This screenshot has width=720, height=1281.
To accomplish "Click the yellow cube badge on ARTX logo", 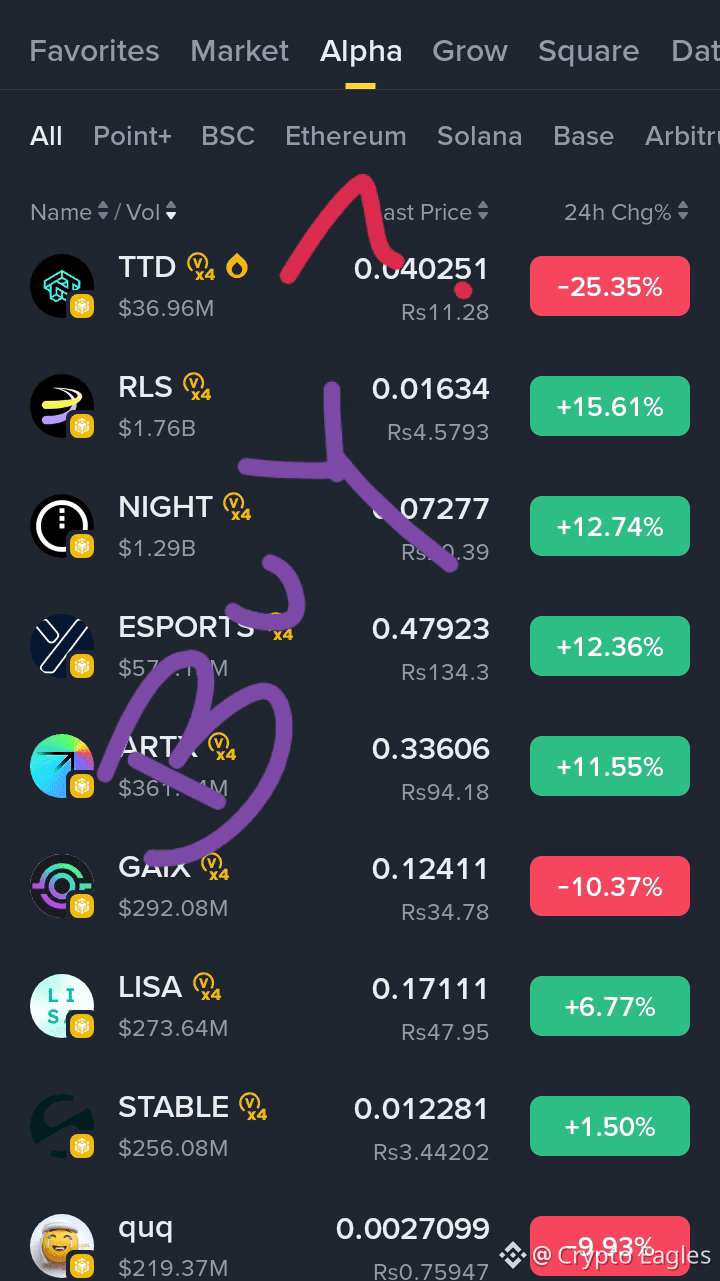I will 83,786.
